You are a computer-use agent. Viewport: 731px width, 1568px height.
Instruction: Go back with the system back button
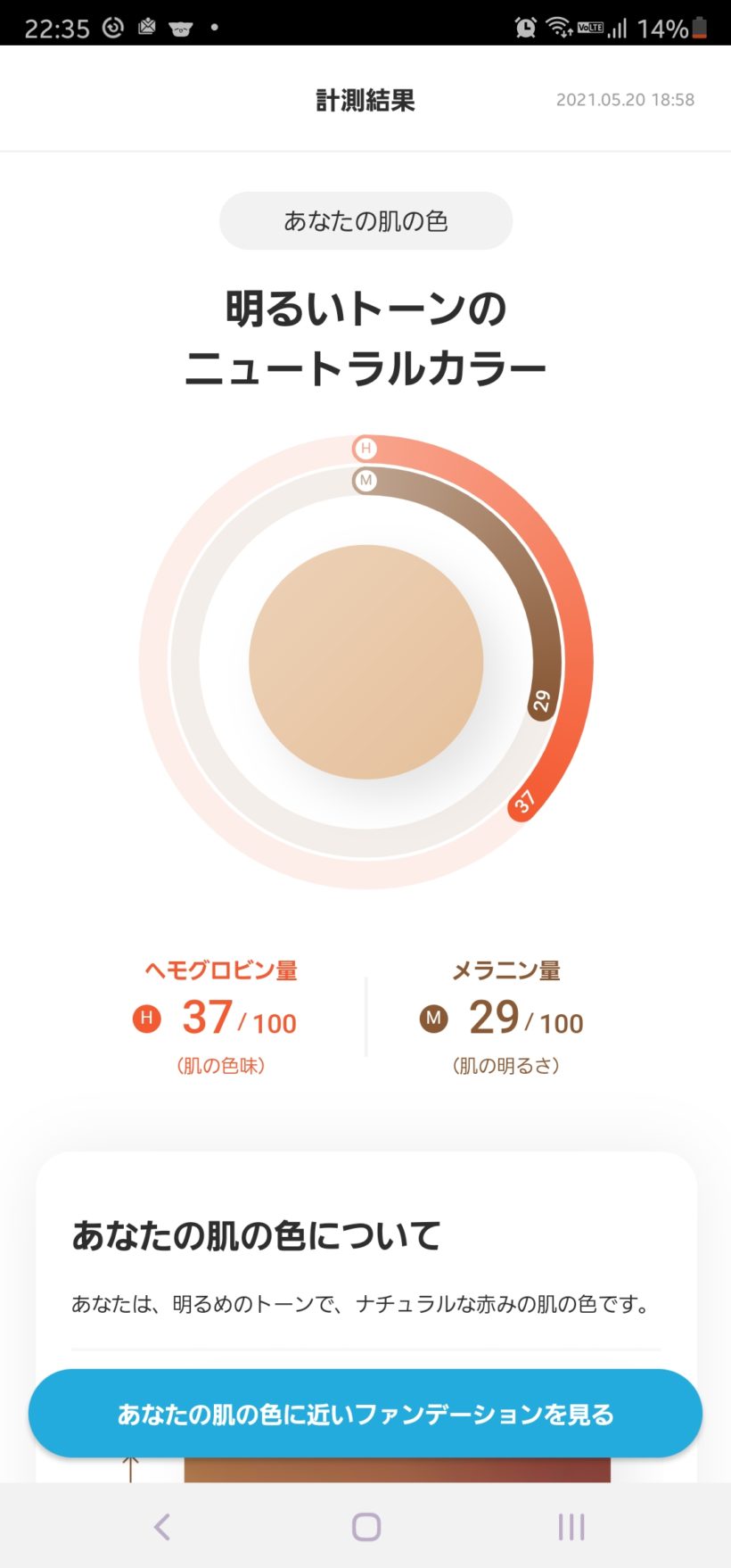pyautogui.click(x=161, y=1527)
